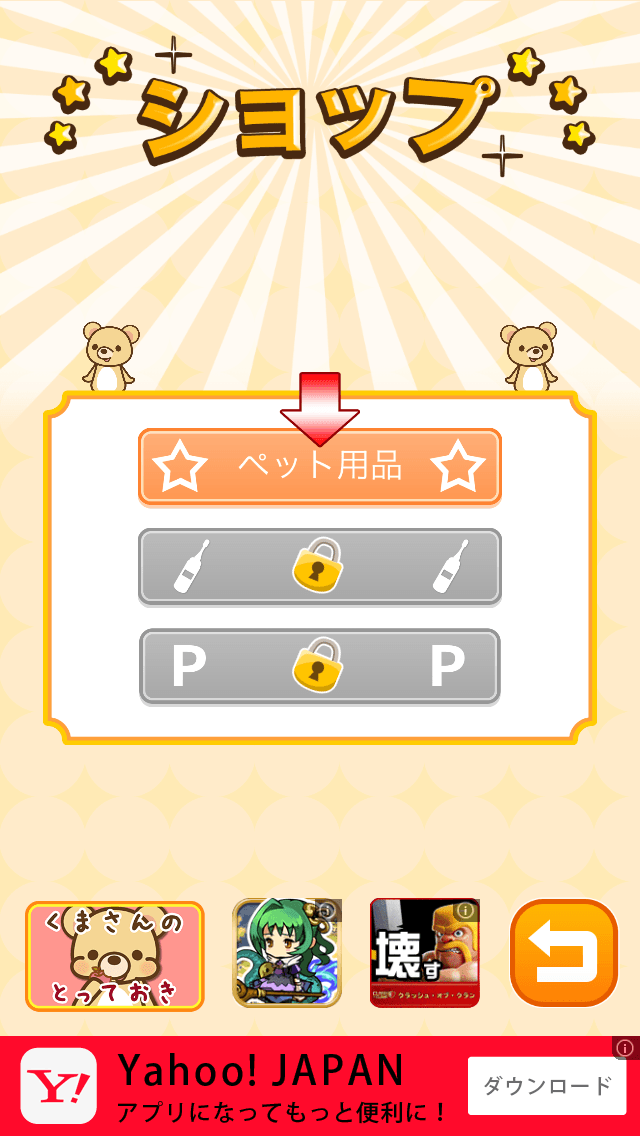Open the green-haired character game ad
The height and width of the screenshot is (1136, 640).
[287, 953]
